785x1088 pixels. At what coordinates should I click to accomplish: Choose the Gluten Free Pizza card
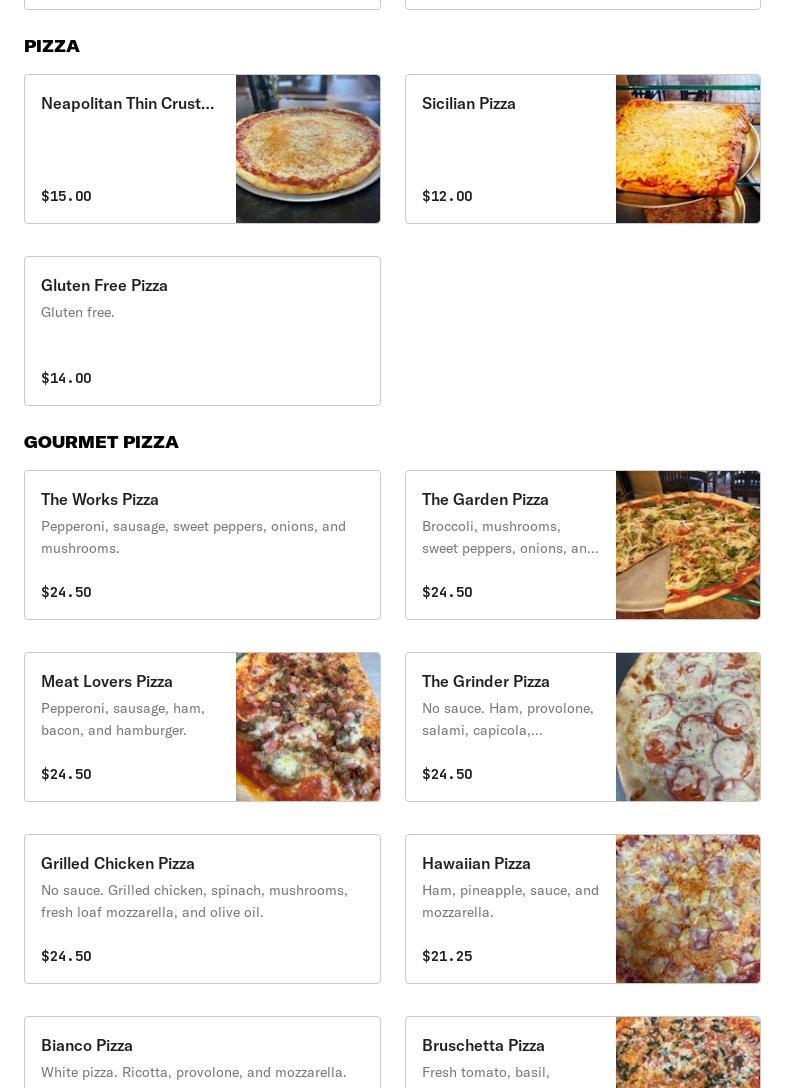(x=202, y=331)
